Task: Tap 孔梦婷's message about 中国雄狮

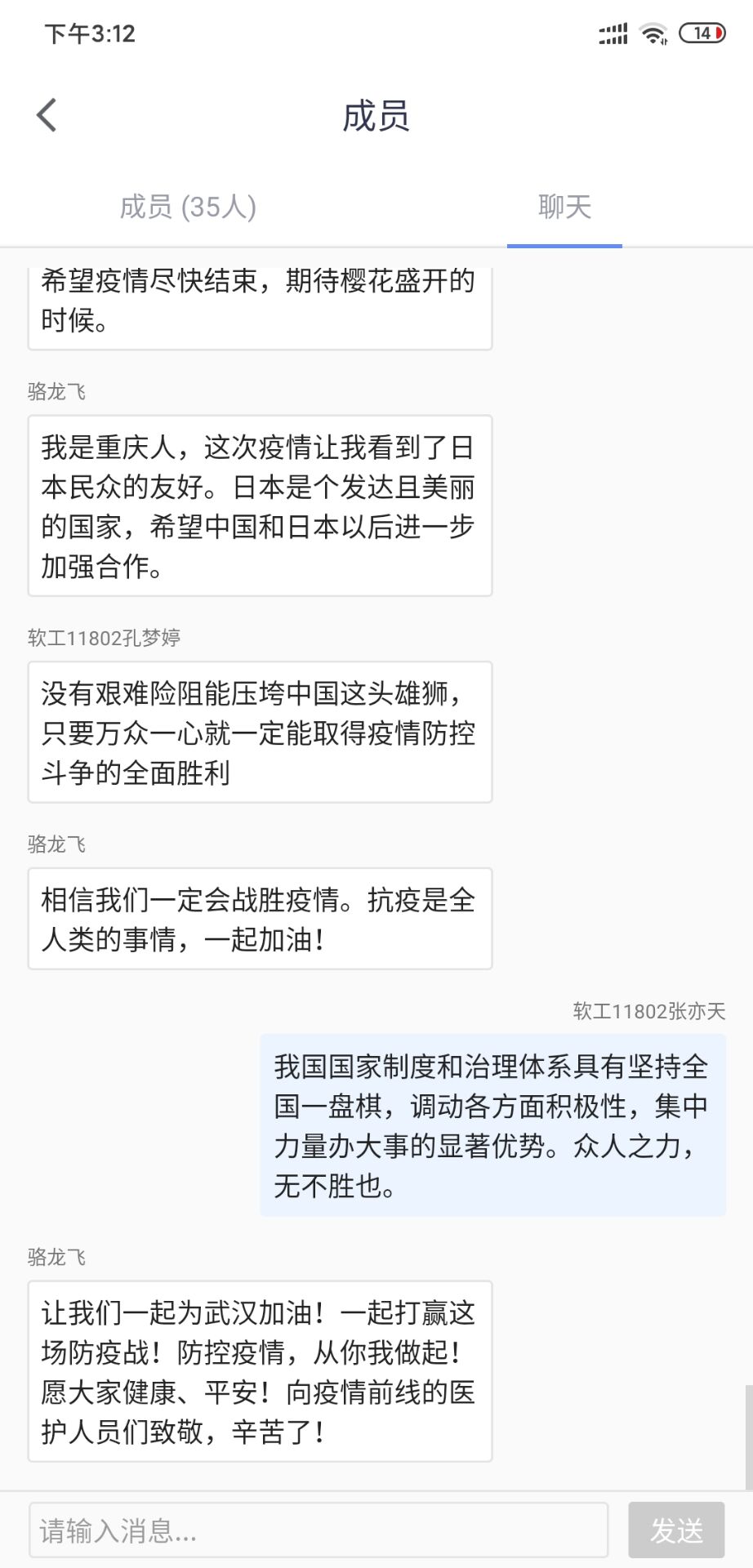Action: (260, 733)
